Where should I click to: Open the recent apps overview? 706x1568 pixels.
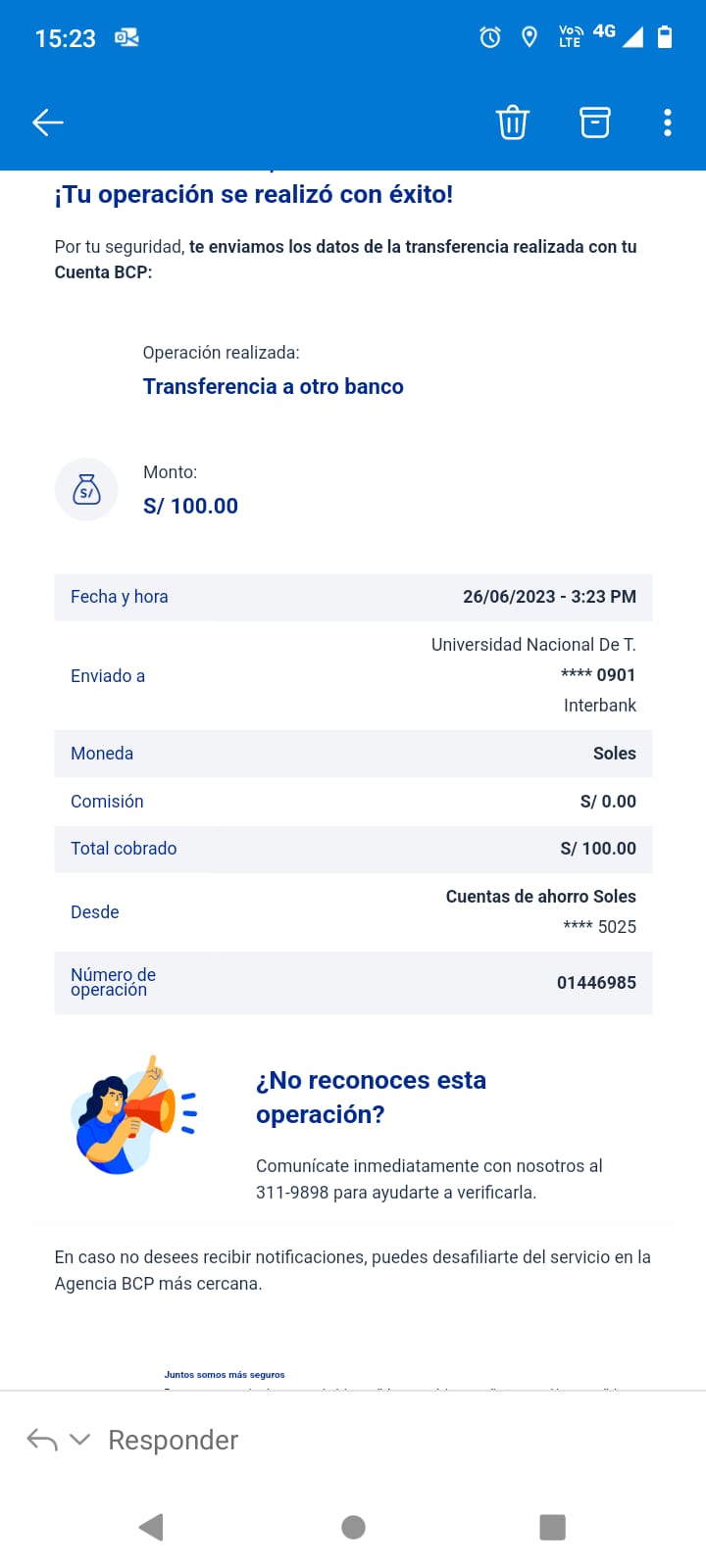click(553, 1527)
